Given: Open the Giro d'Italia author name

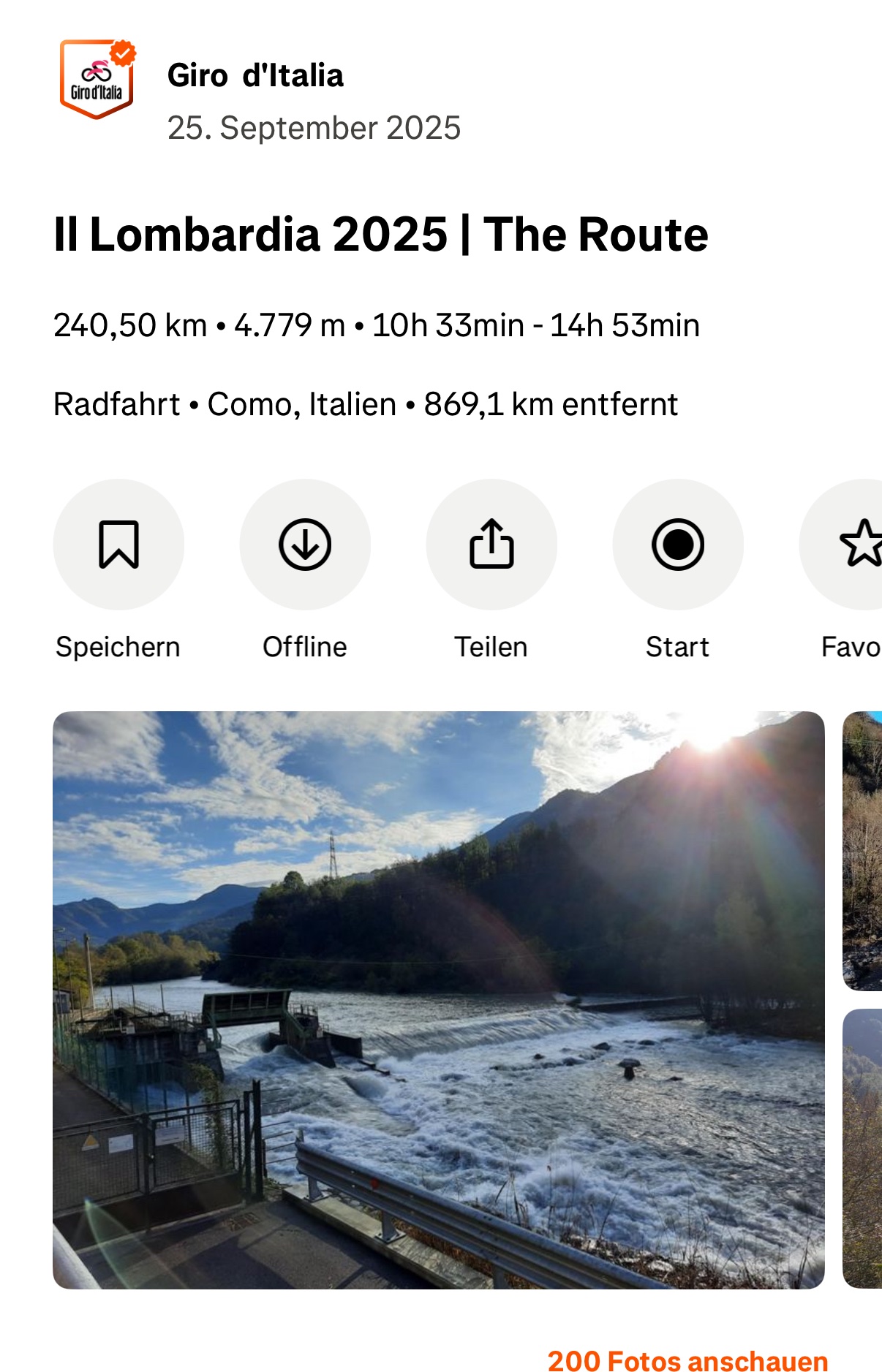Looking at the screenshot, I should tap(255, 75).
